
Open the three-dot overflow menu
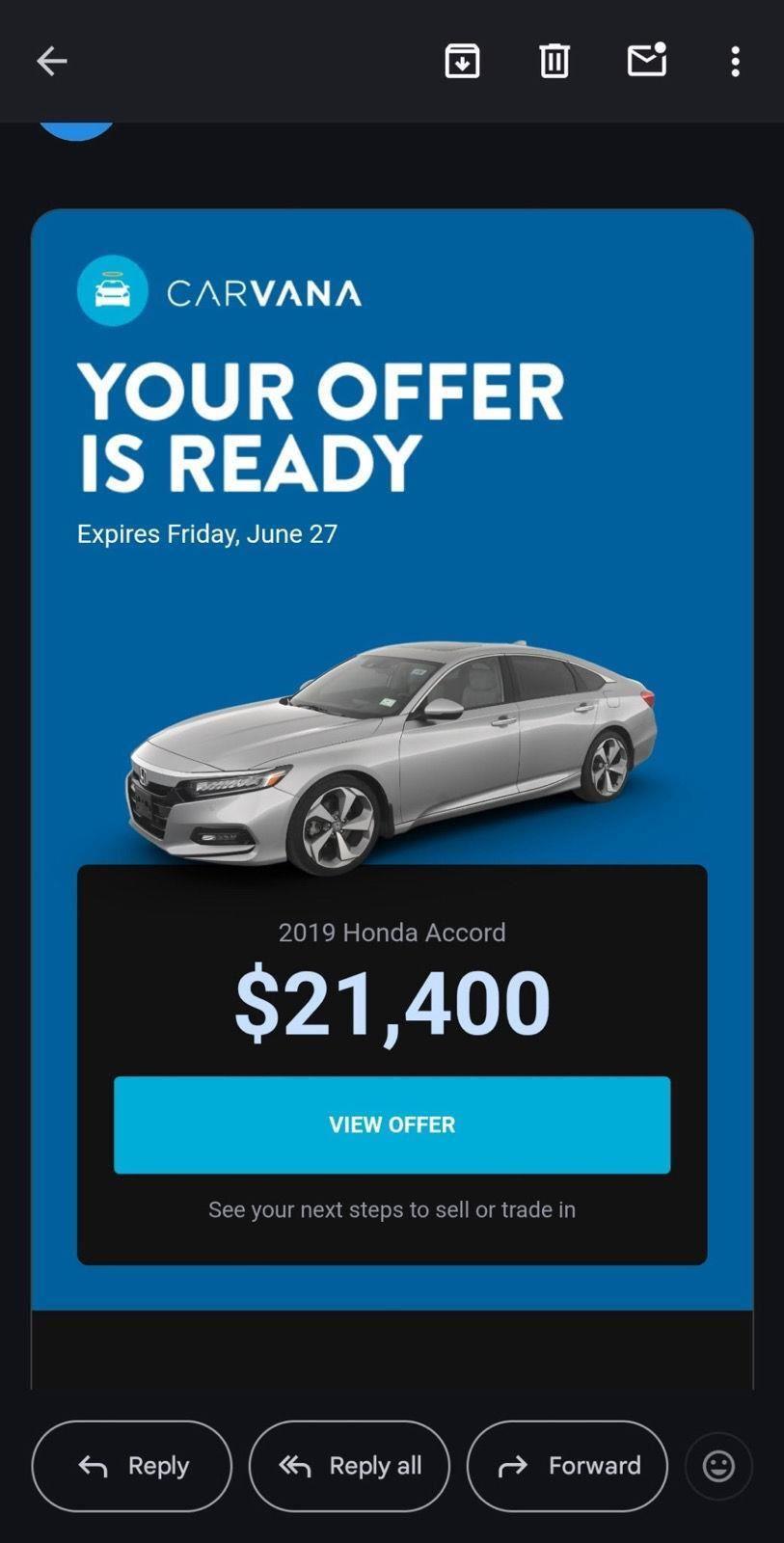736,62
